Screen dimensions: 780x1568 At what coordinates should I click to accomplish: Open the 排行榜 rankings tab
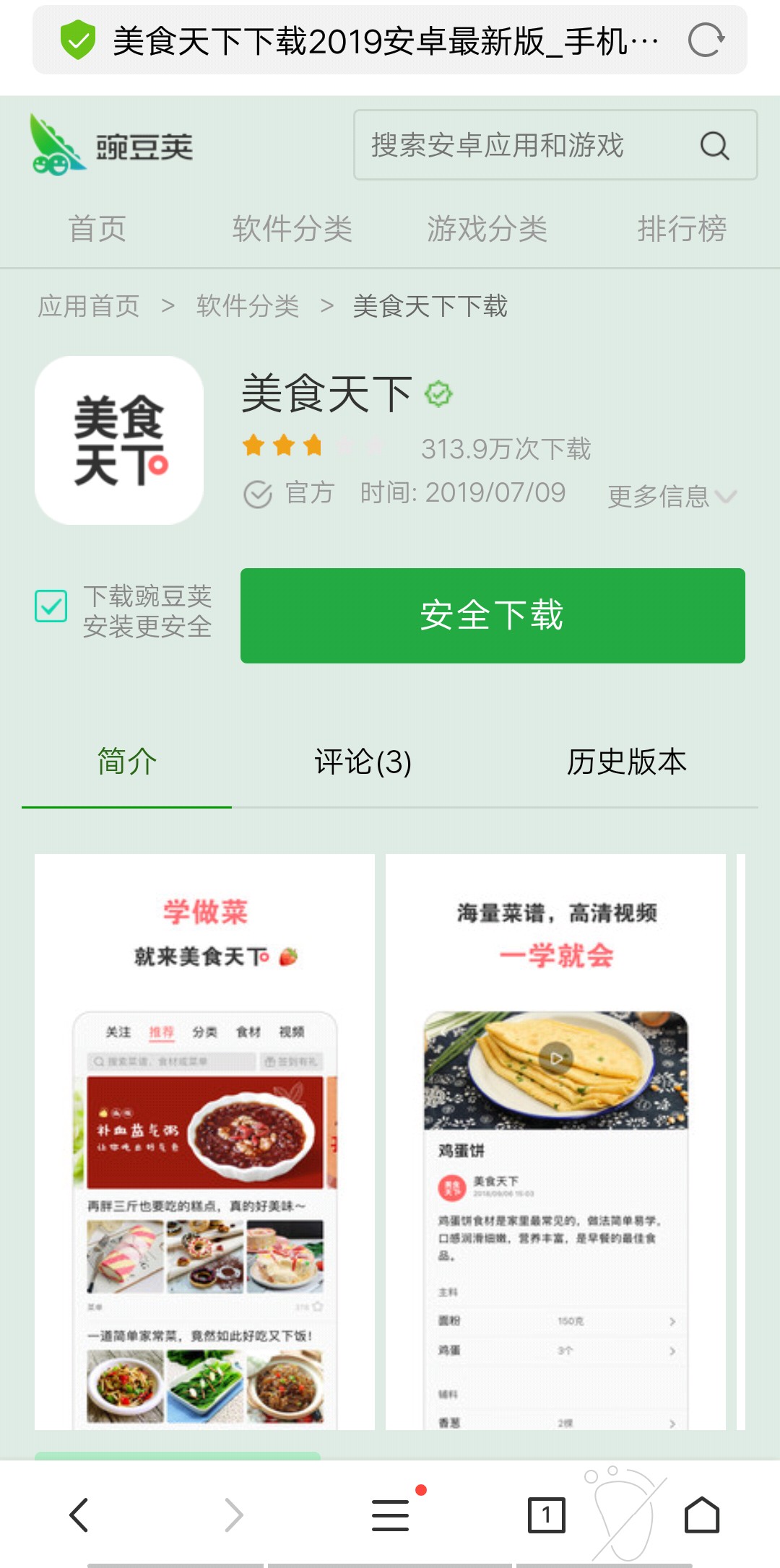(x=681, y=229)
